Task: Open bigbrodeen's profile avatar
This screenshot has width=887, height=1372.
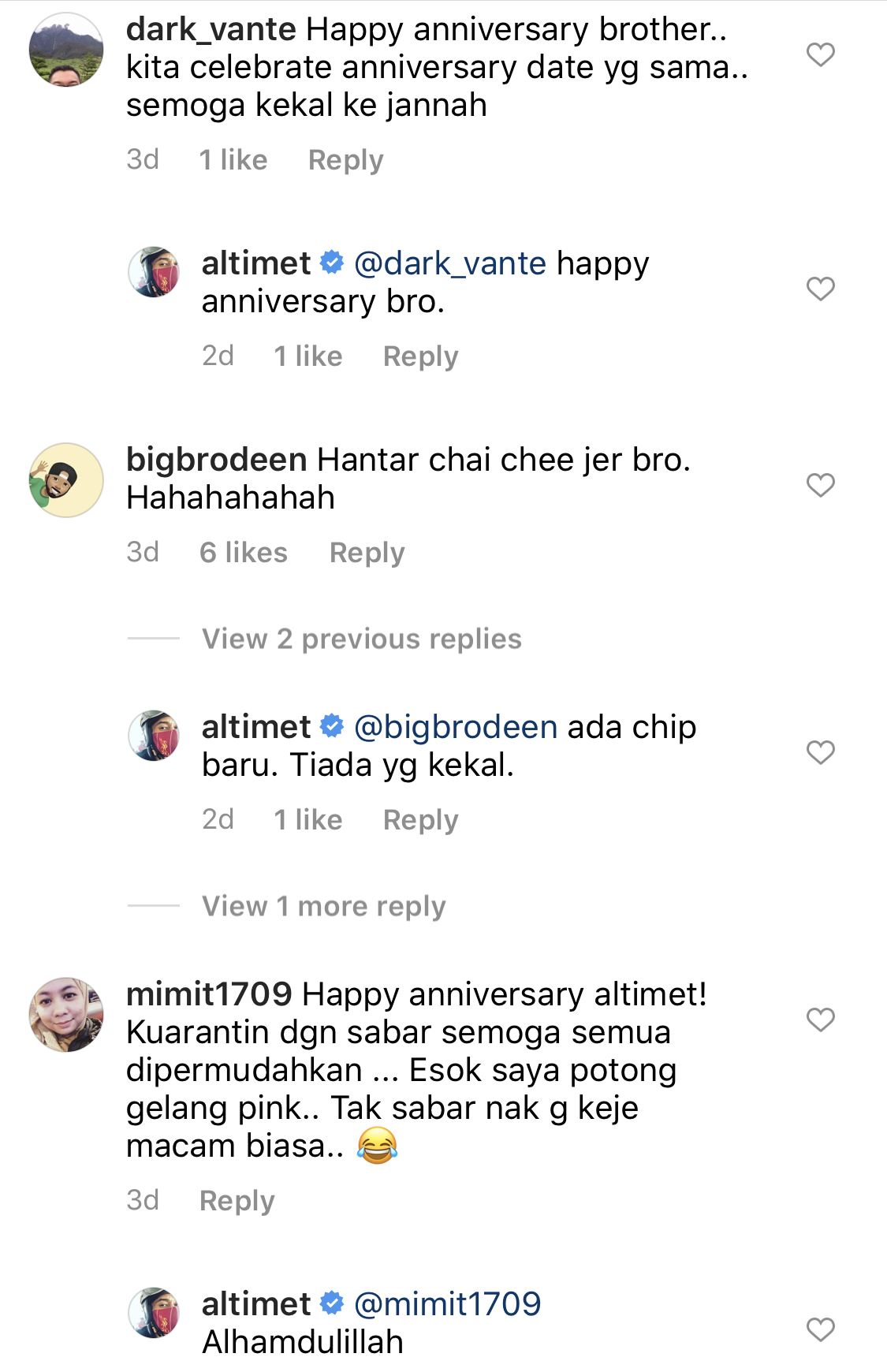Action: tap(66, 480)
